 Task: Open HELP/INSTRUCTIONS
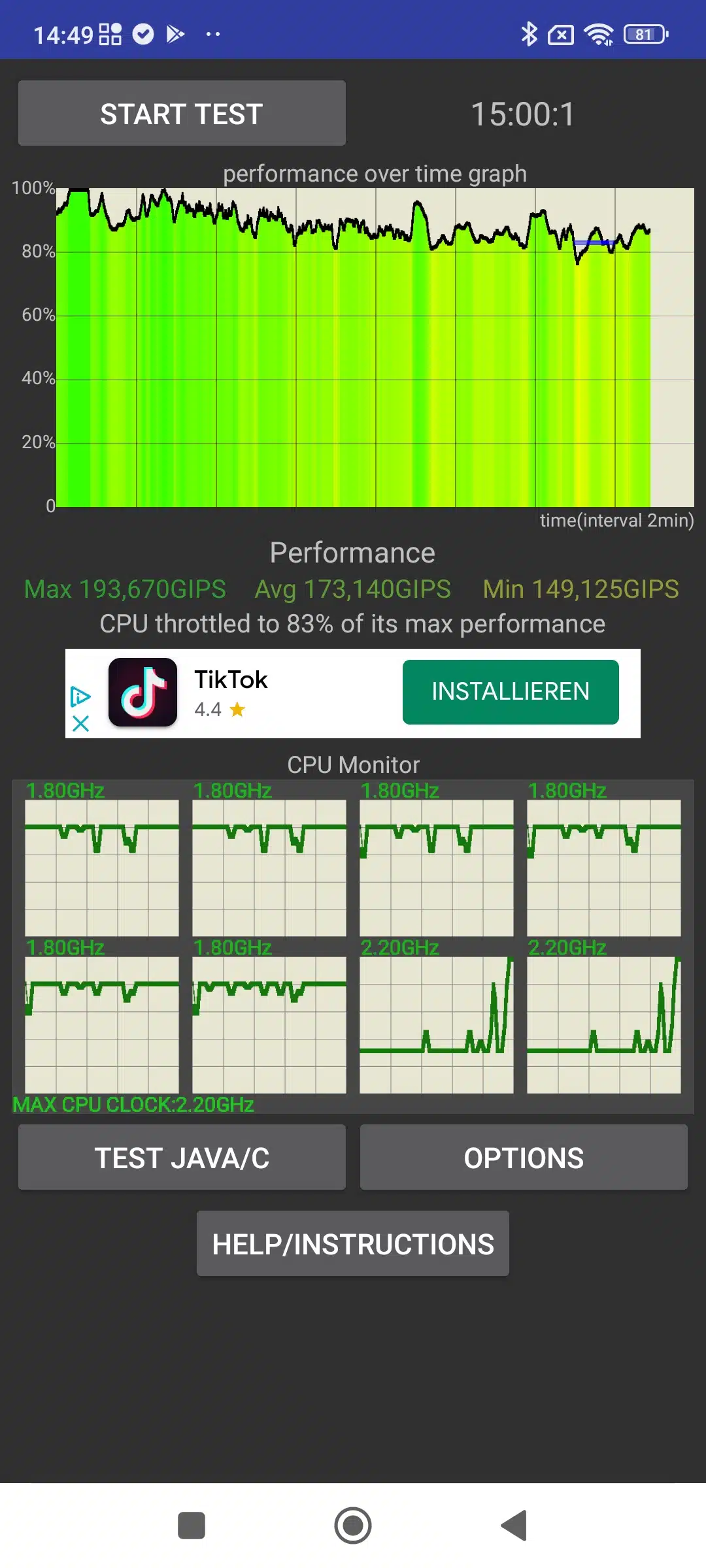coord(353,1244)
